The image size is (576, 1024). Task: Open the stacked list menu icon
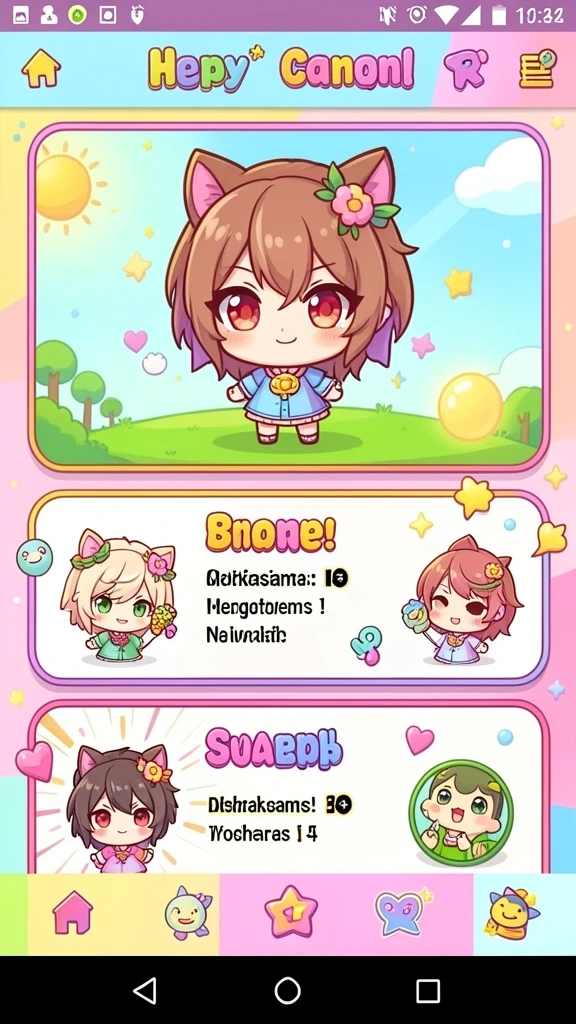pos(537,69)
